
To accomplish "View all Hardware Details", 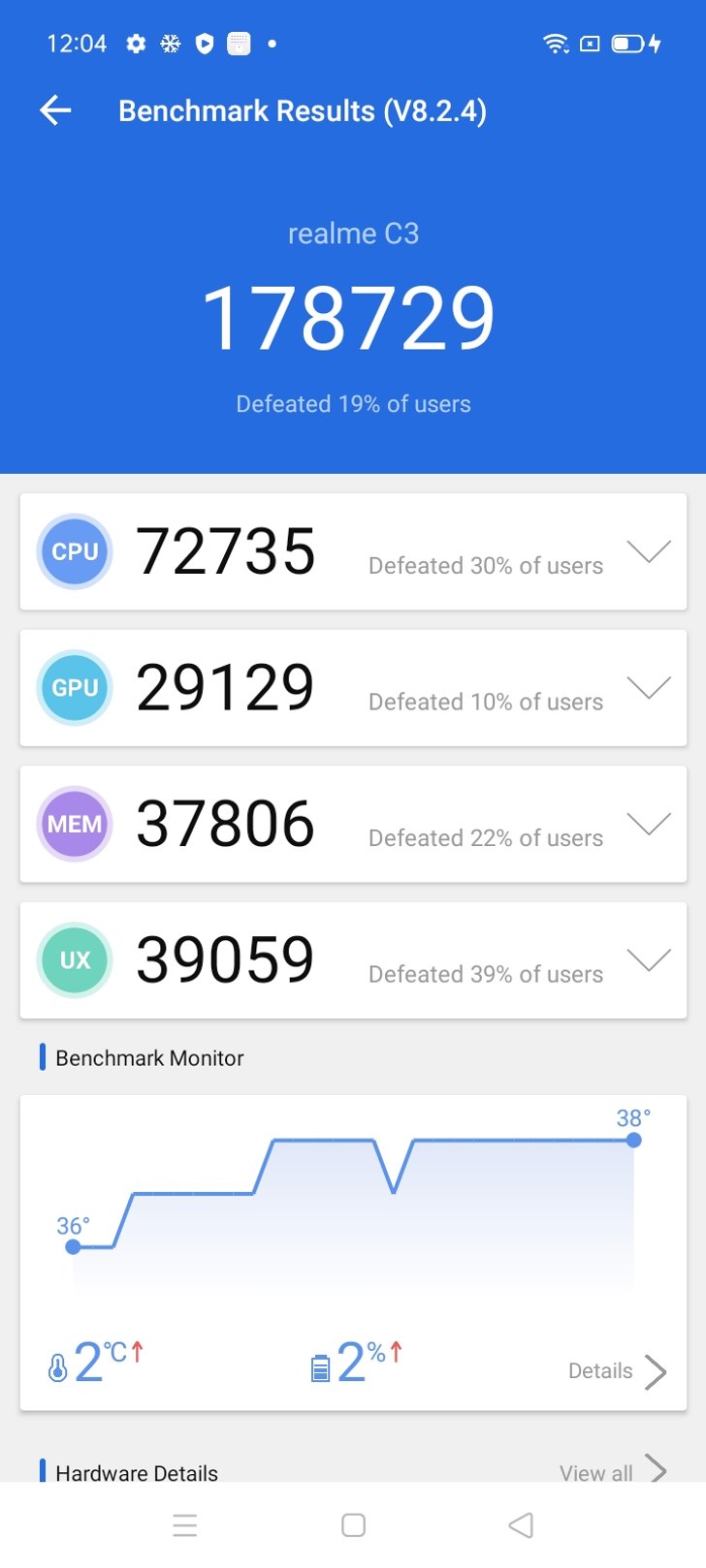I will tap(613, 1472).
